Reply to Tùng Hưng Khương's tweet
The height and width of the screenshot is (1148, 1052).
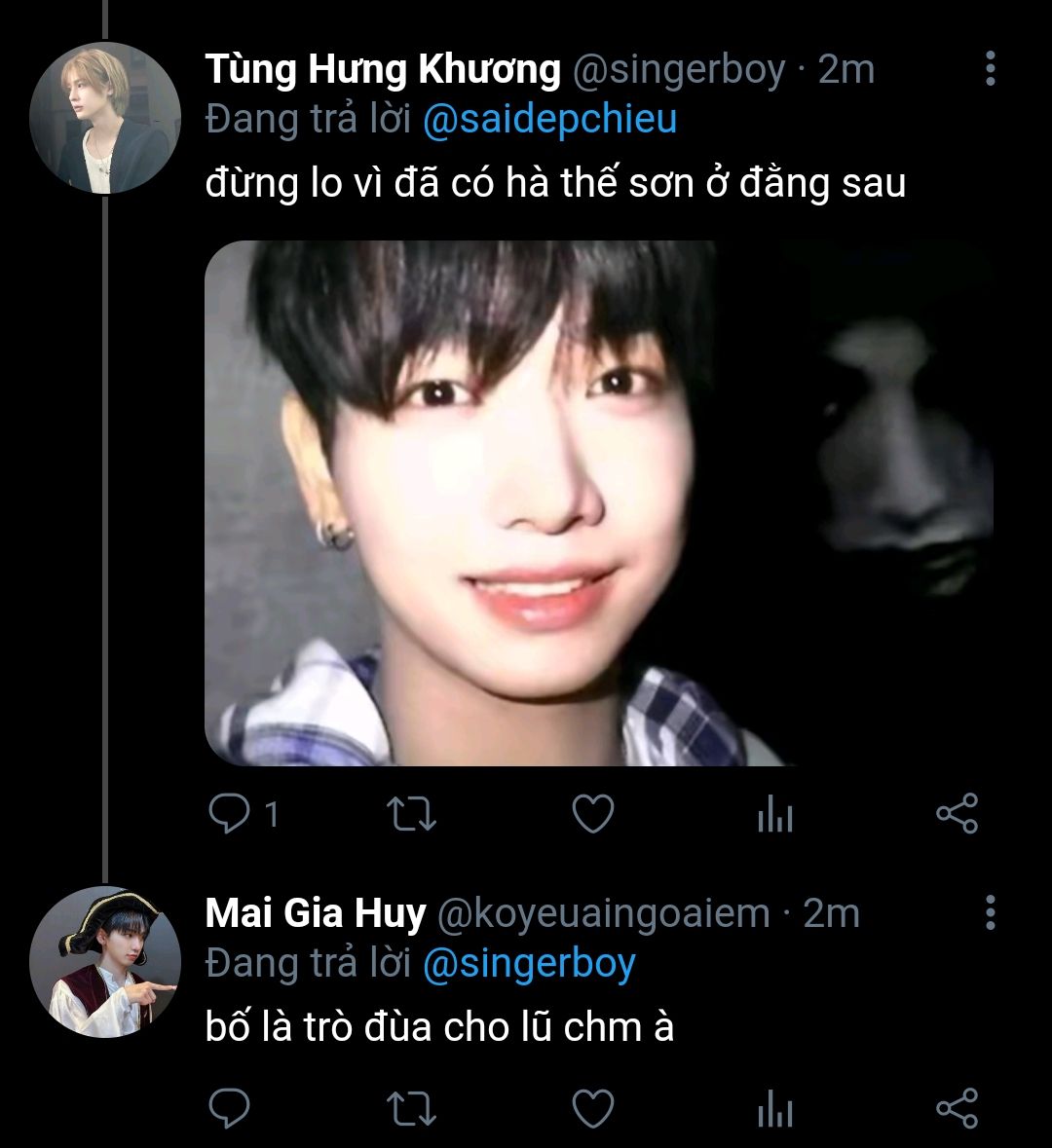pyautogui.click(x=230, y=815)
